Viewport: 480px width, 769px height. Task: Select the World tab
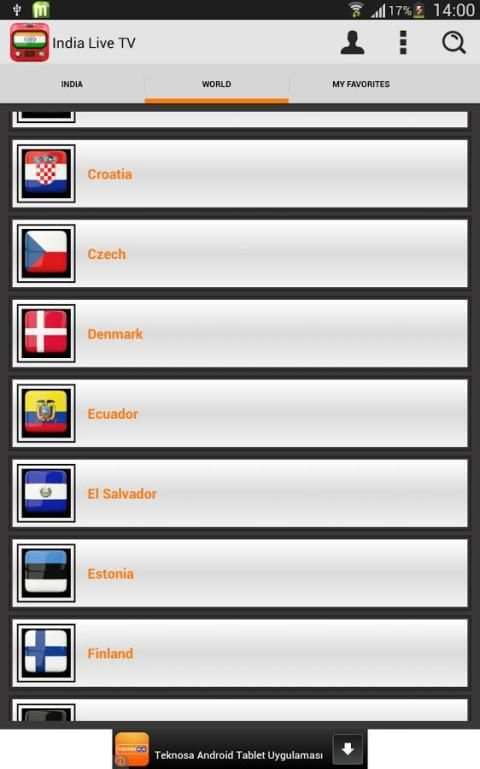click(x=216, y=84)
